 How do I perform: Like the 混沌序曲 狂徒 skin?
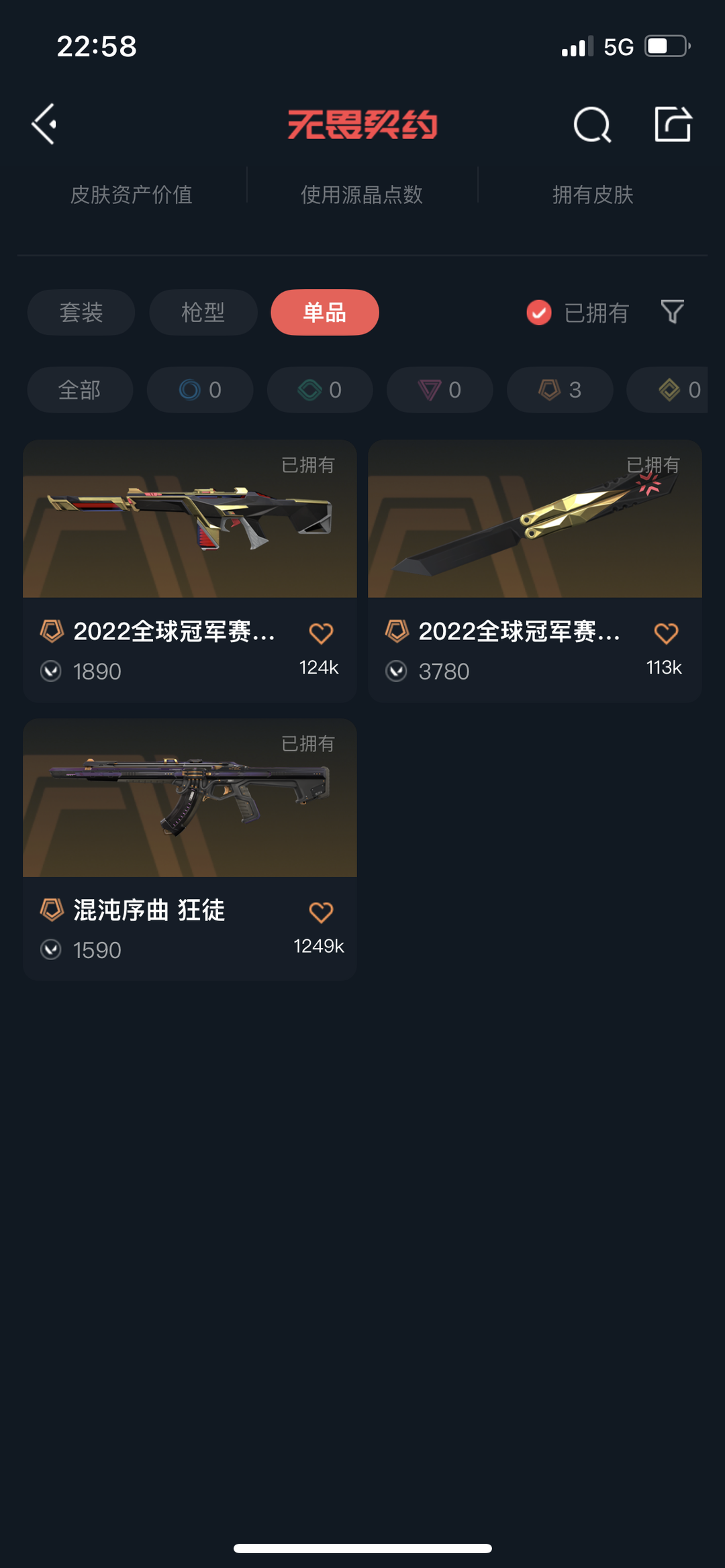[x=321, y=912]
